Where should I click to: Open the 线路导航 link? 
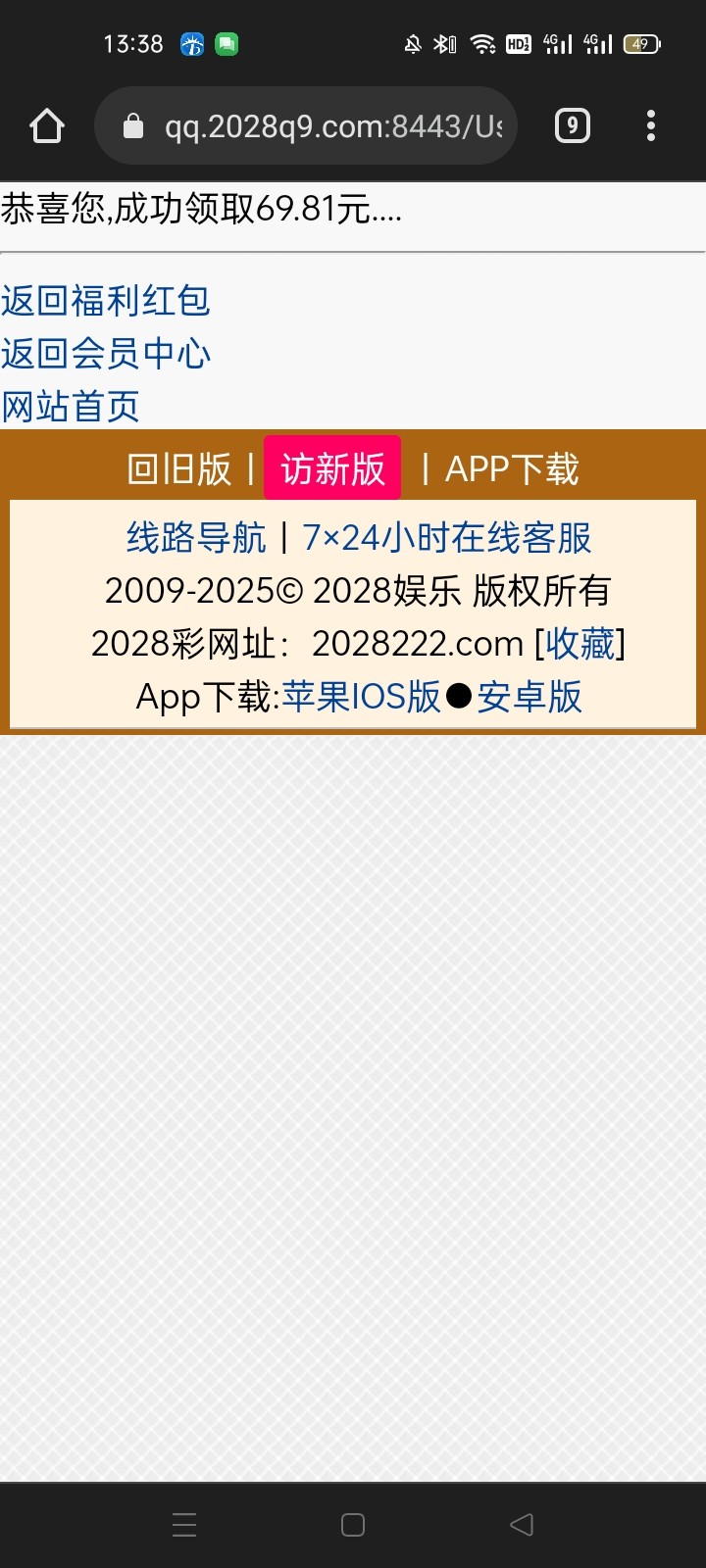pyautogui.click(x=196, y=538)
